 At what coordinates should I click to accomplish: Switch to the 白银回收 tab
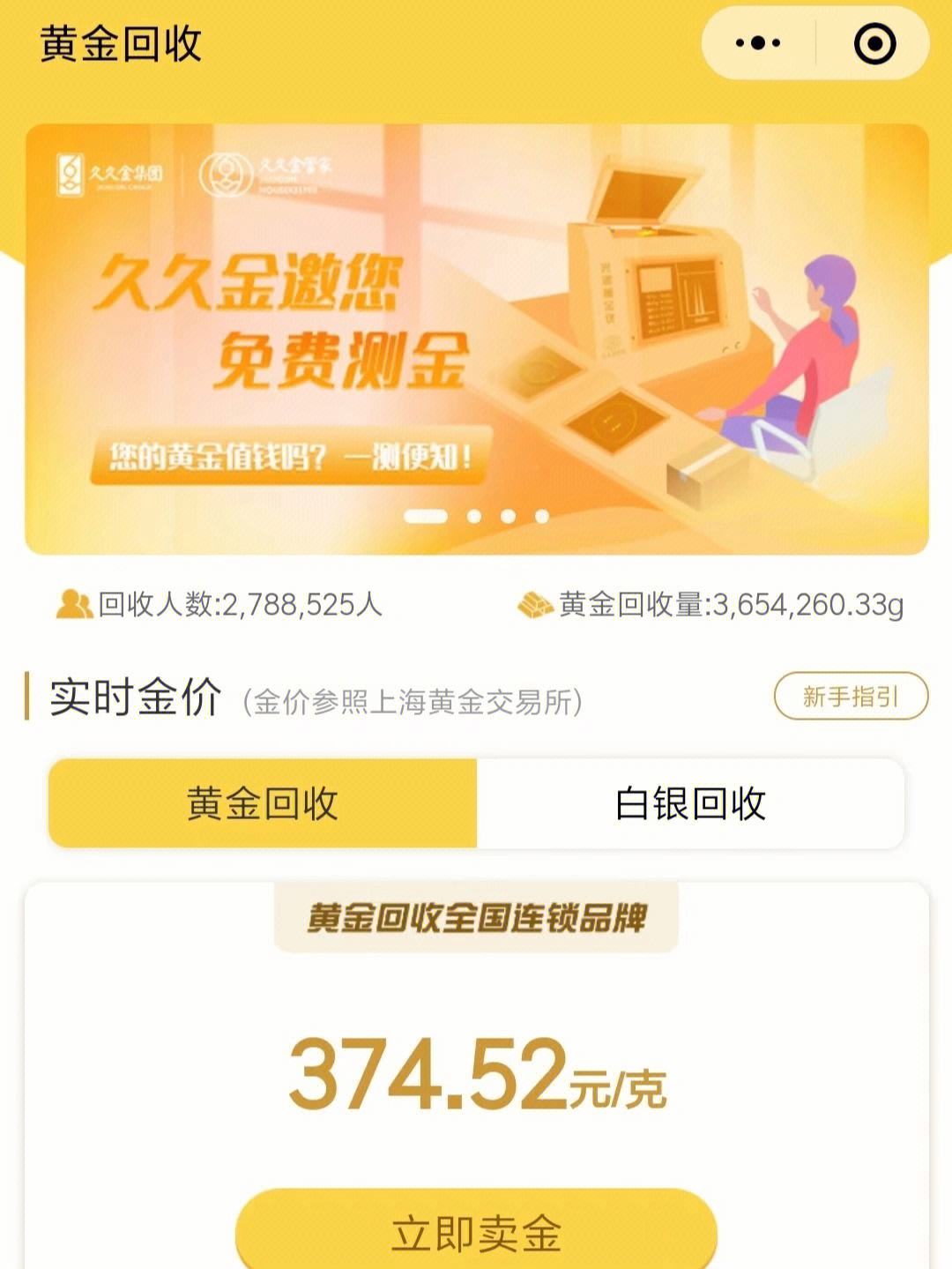coord(690,803)
